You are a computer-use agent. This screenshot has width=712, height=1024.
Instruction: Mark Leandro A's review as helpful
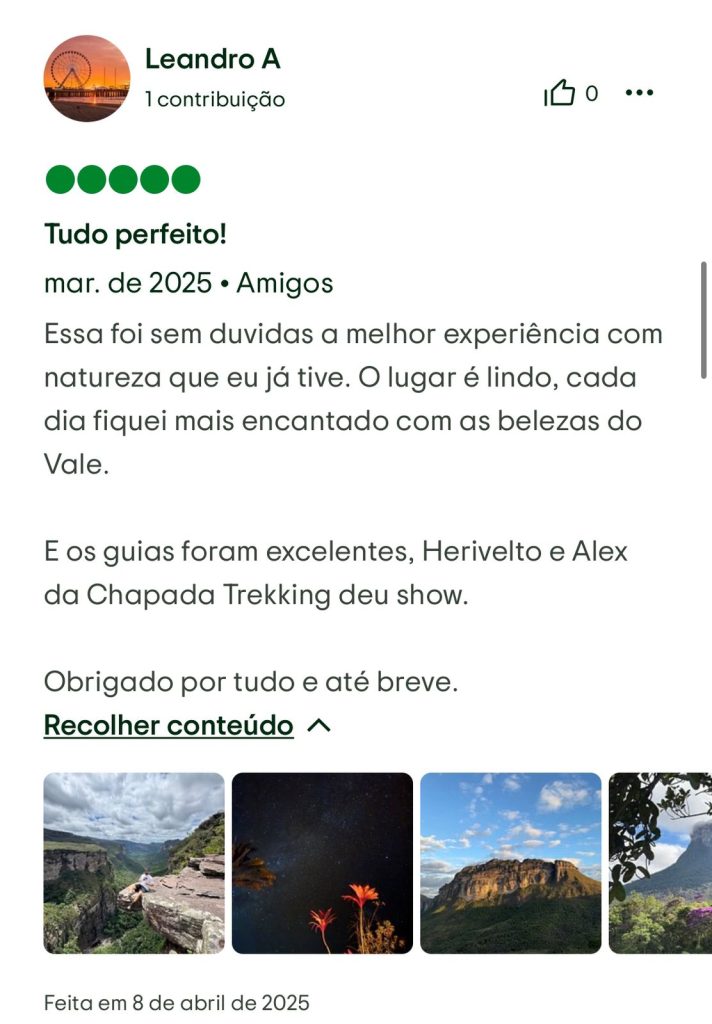[x=560, y=94]
